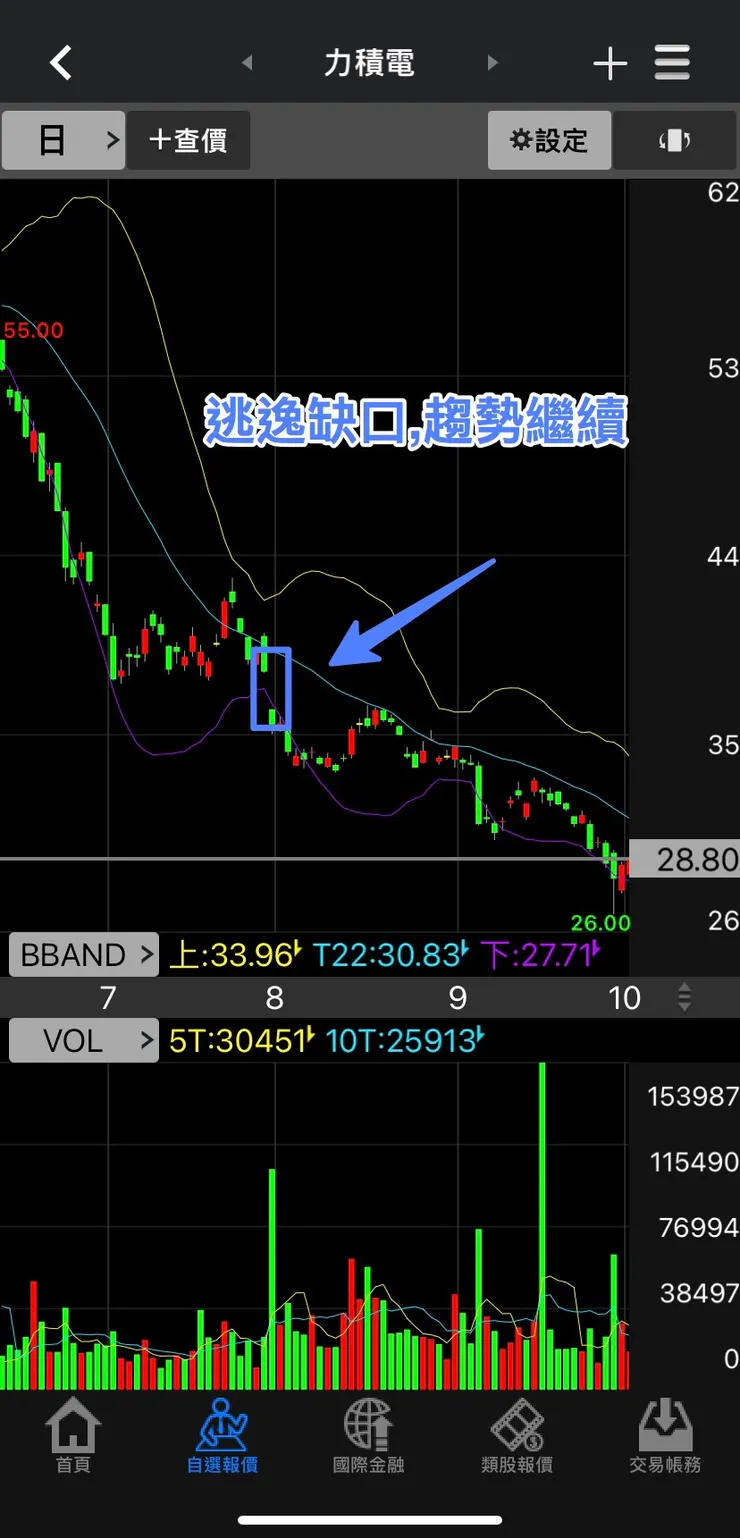Open the 類股報價 tab
The width and height of the screenshot is (740, 1538).
[x=517, y=1437]
